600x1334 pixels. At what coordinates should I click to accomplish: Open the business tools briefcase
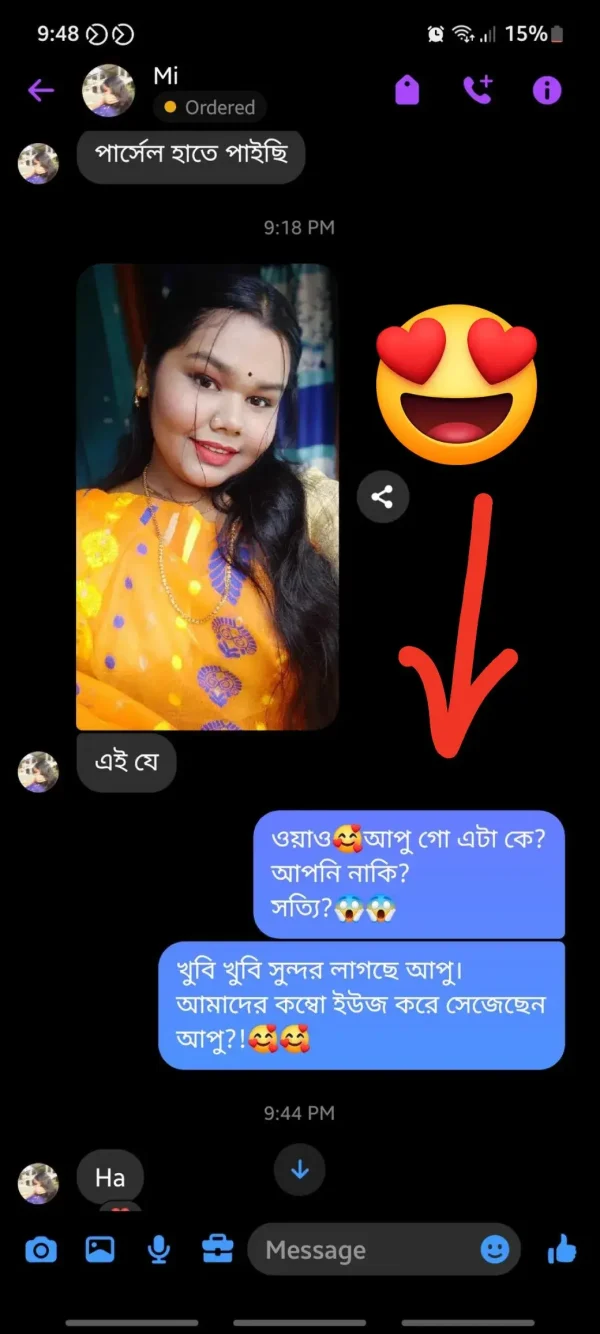(x=217, y=1249)
